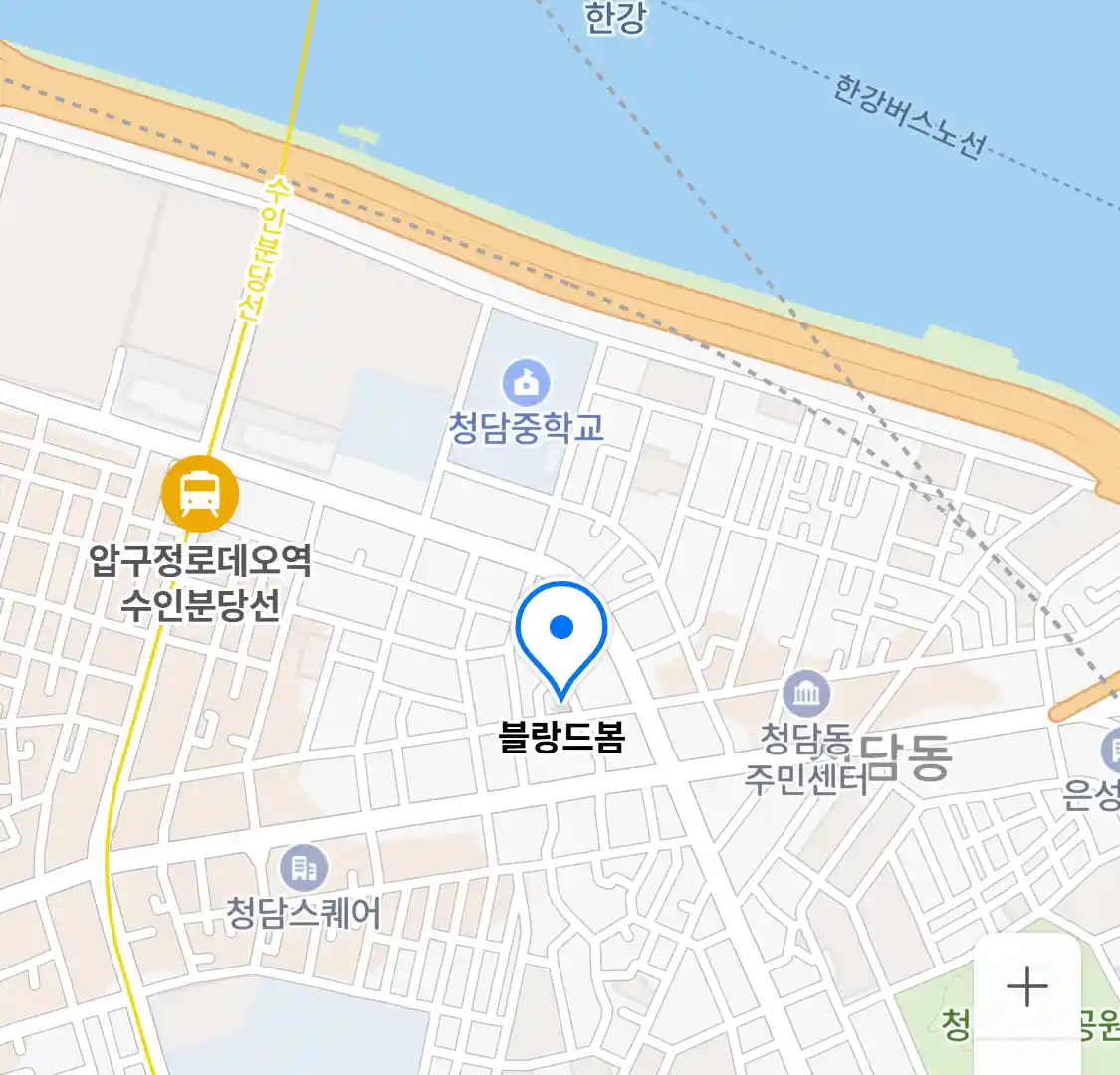
Task: Select the 청담스퀘어 building marker
Action: [x=304, y=869]
